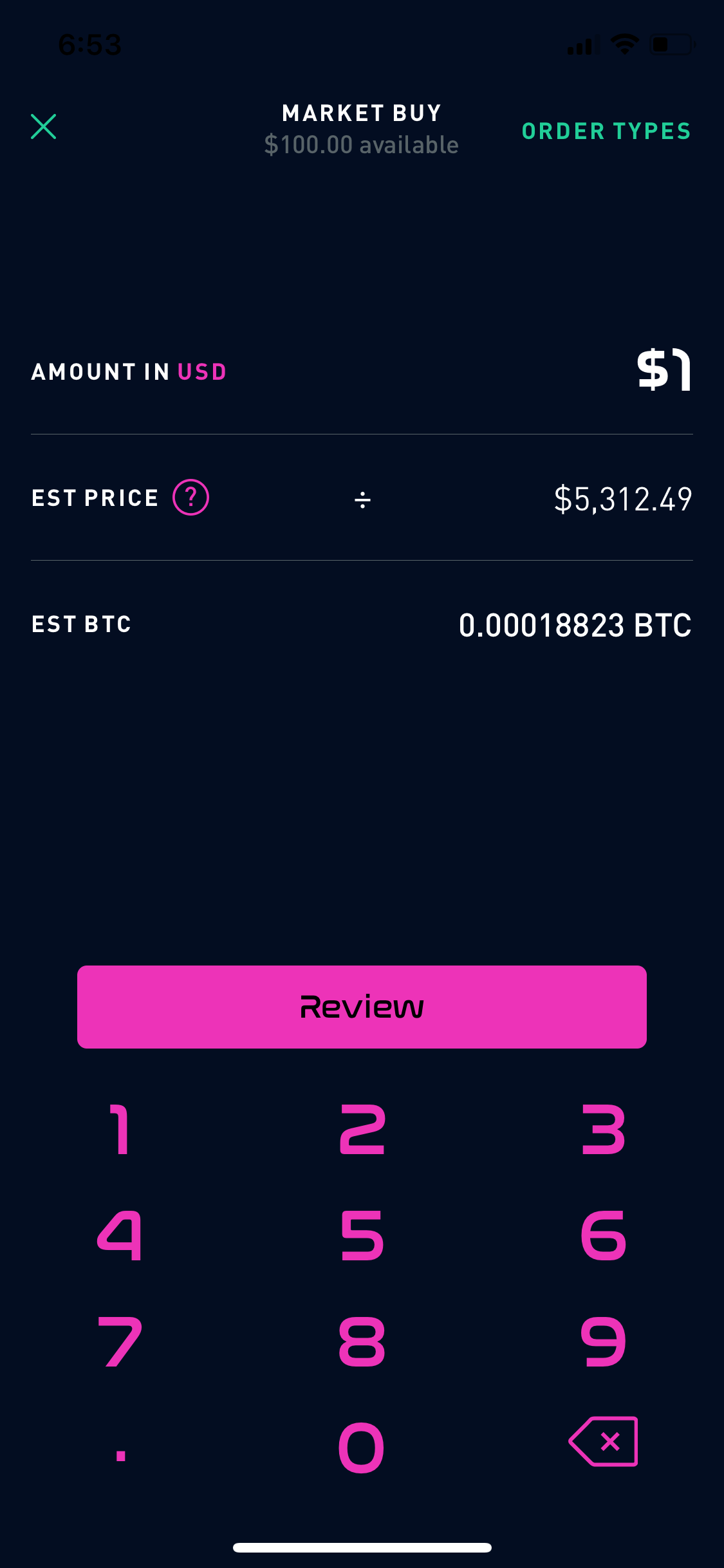Enter digit 8 on the keypad
This screenshot has width=724, height=1568.
[x=362, y=1341]
